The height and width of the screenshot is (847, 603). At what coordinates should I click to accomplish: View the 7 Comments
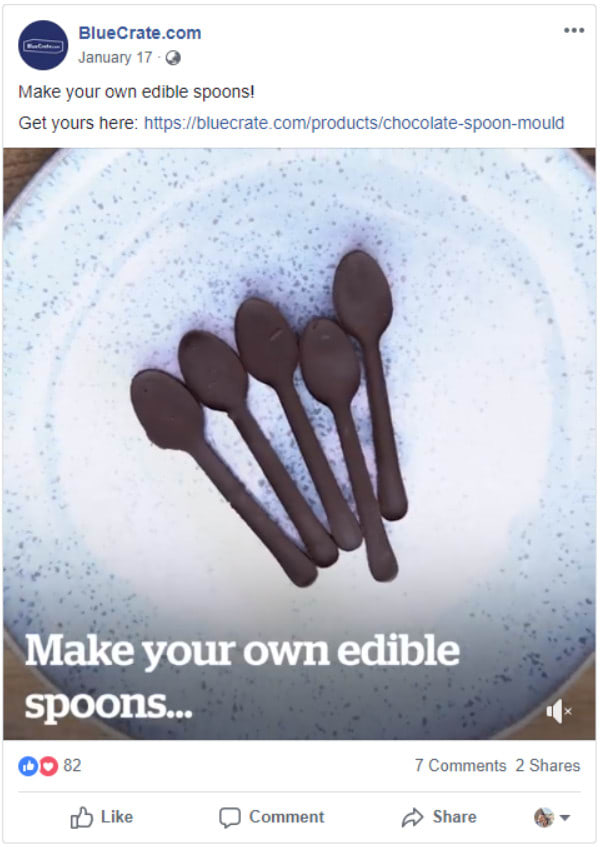click(460, 765)
